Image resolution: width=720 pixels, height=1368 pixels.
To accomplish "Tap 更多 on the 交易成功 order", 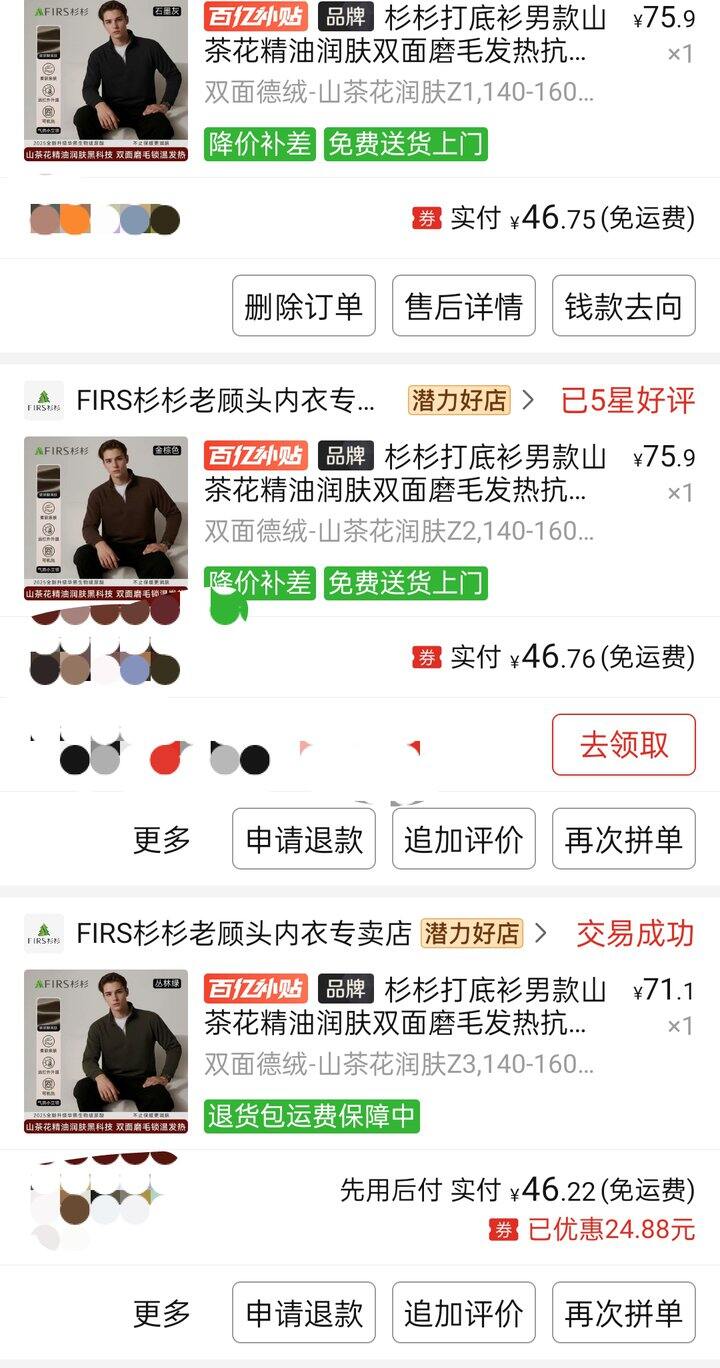I will (161, 1312).
